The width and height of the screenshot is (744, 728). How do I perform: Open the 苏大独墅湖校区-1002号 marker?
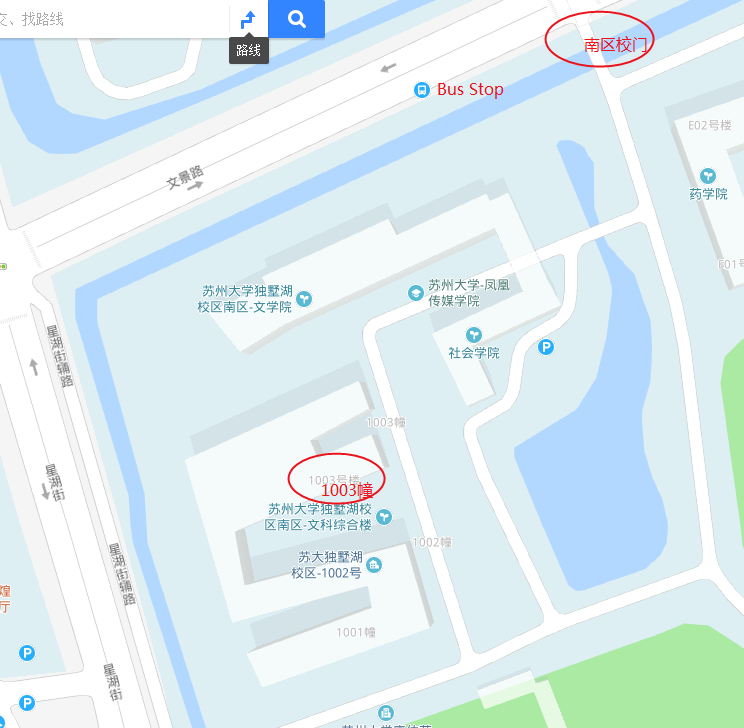374,565
